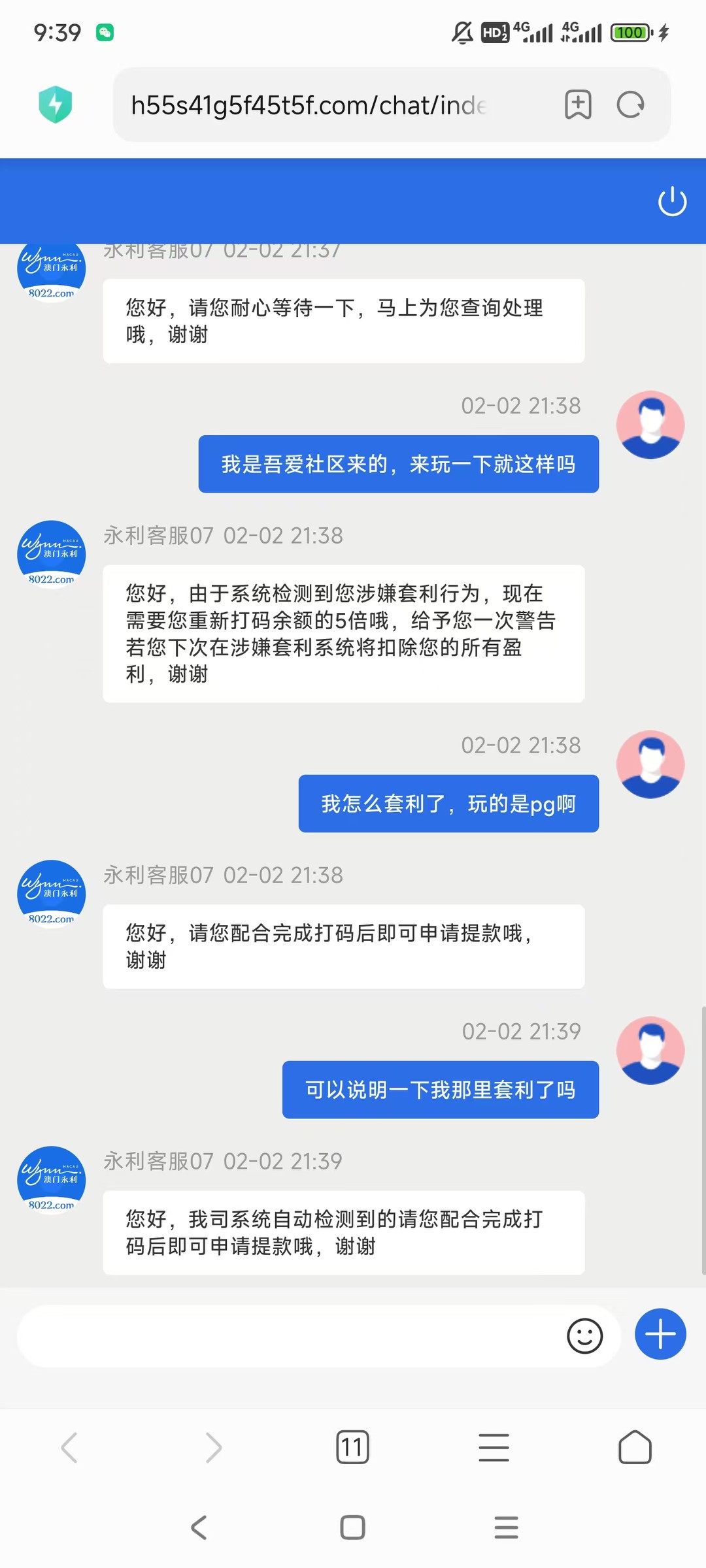Reload the current web page

(631, 105)
